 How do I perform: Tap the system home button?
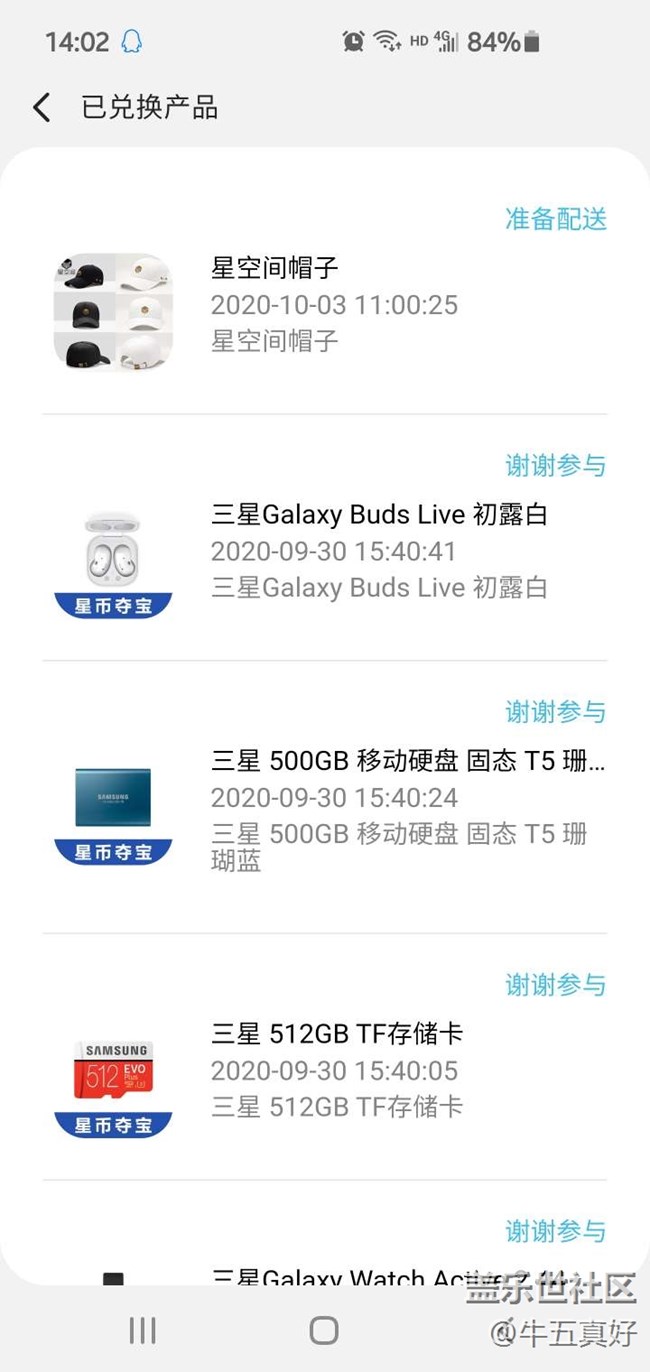[x=324, y=1330]
